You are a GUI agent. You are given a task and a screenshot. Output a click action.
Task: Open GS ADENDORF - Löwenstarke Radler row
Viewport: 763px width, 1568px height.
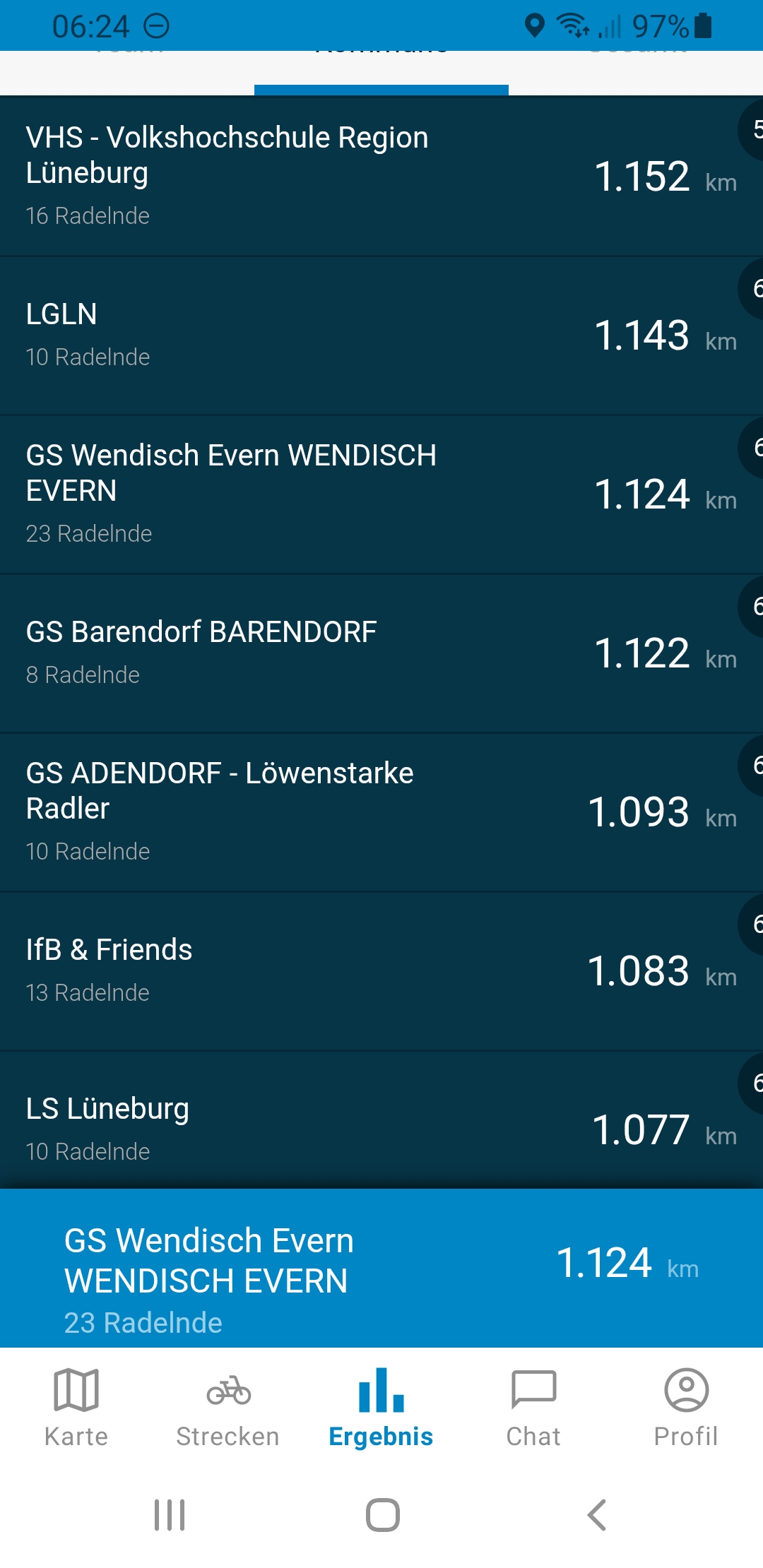pyautogui.click(x=381, y=812)
